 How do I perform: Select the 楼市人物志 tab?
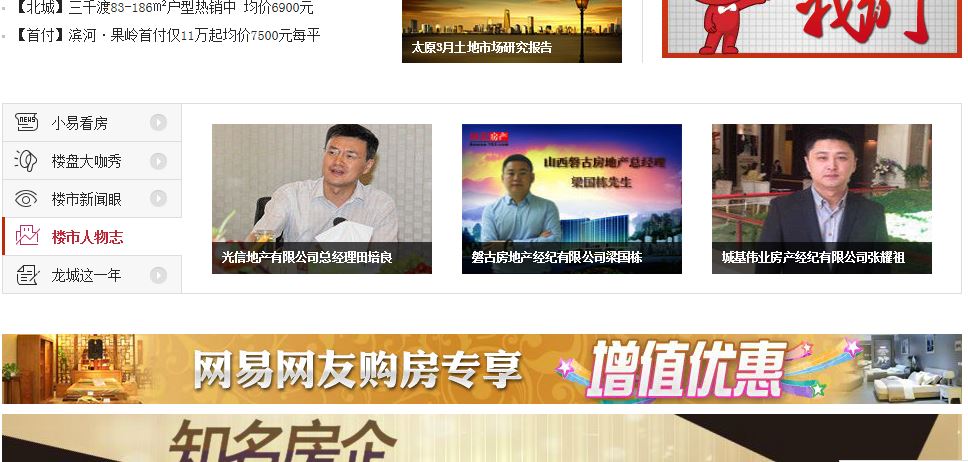[88, 237]
